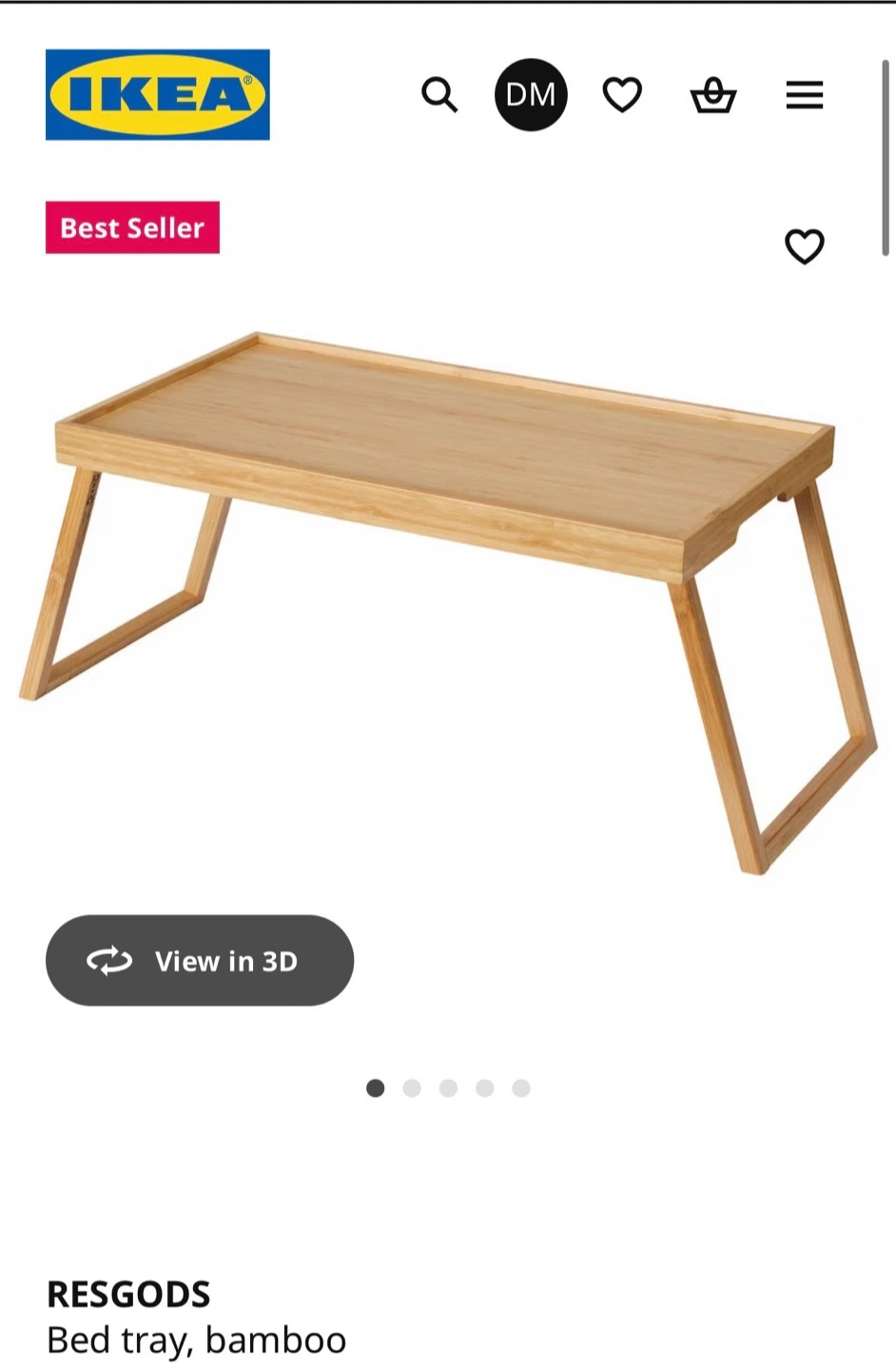Open the bed tray product image
Image resolution: width=896 pixels, height=1370 pixels.
(x=447, y=601)
